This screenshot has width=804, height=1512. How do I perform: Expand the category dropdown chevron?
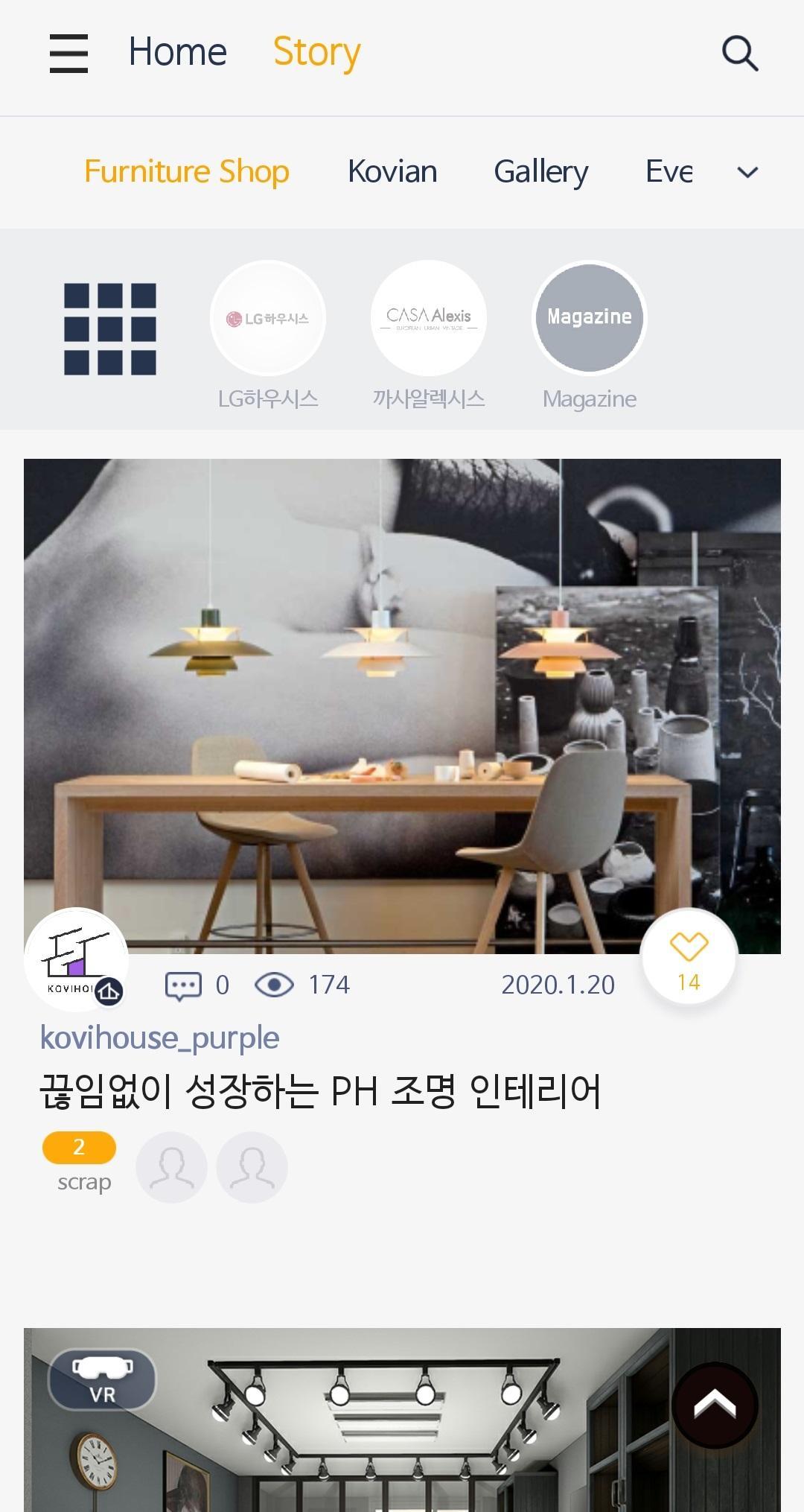pyautogui.click(x=747, y=172)
